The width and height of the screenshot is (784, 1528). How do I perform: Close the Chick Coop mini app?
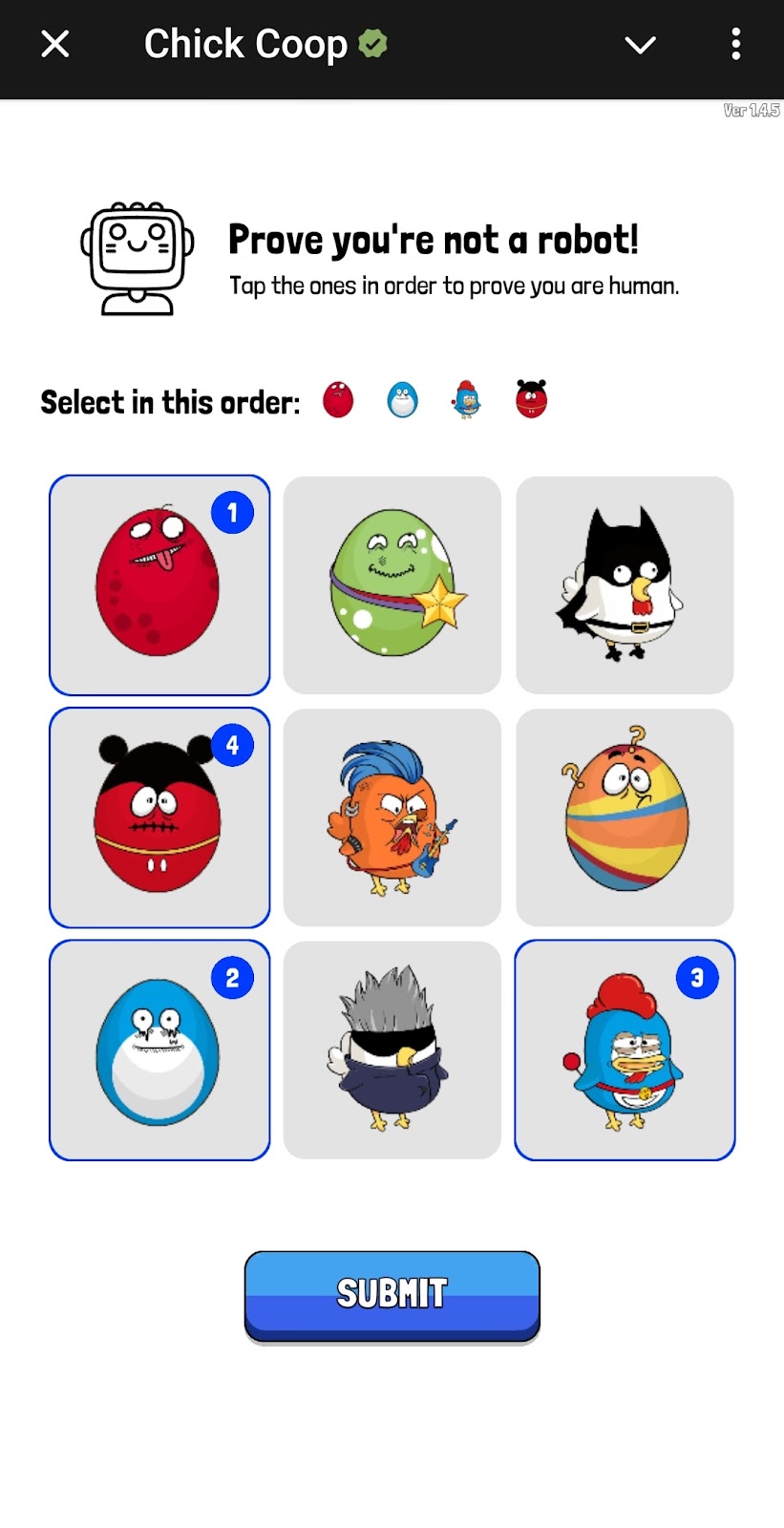[x=55, y=44]
